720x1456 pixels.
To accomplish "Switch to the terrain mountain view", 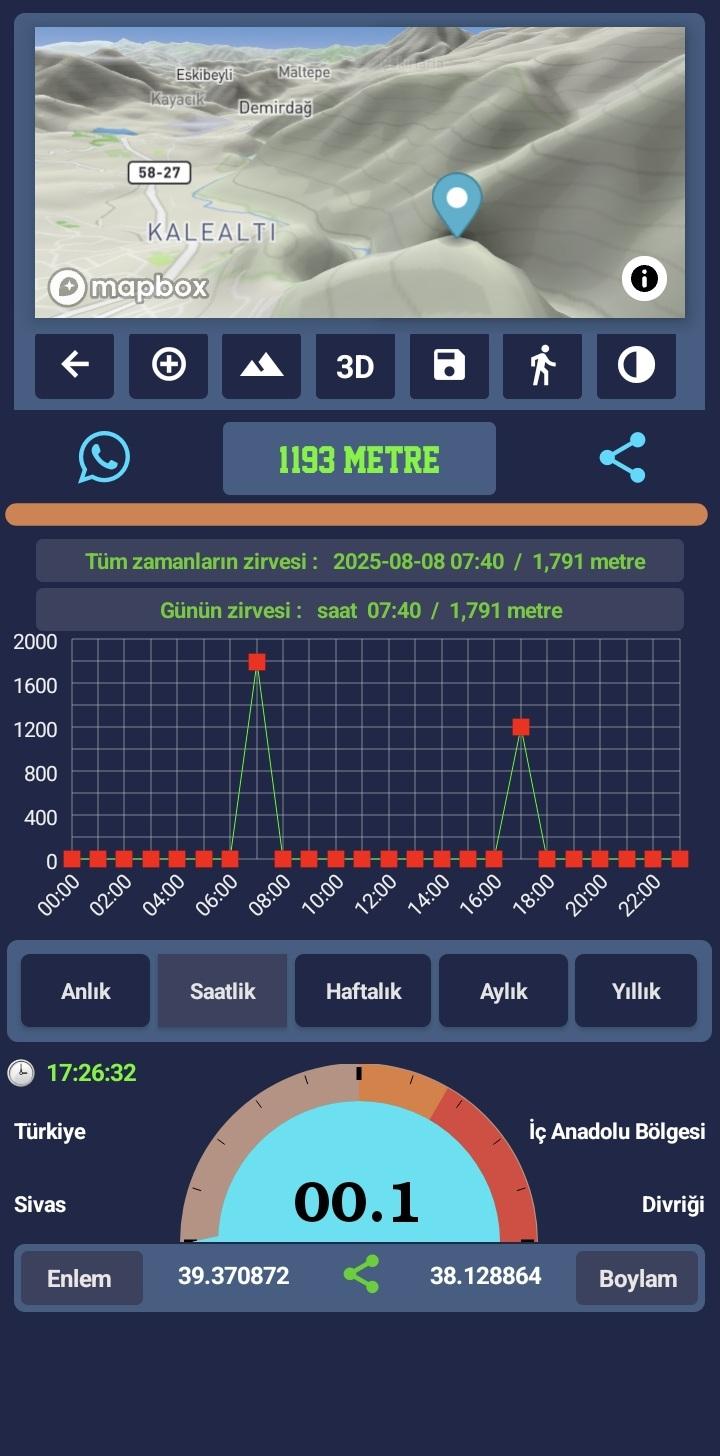I will tap(262, 366).
